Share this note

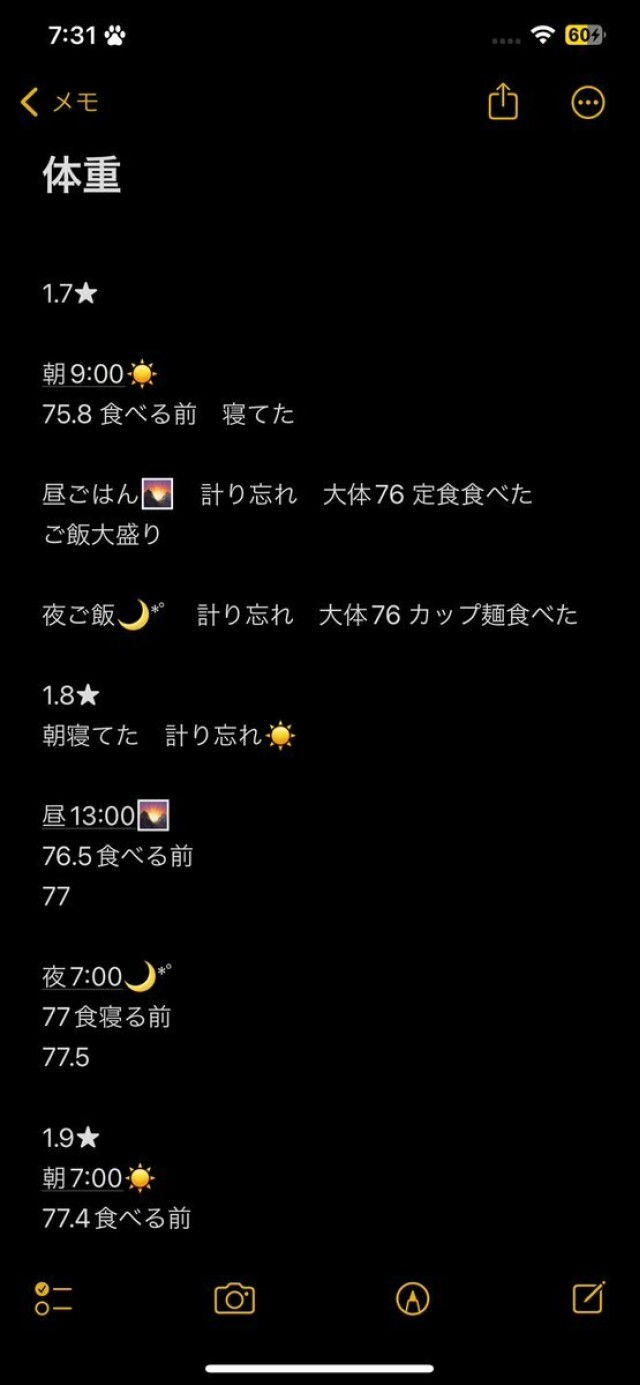503,102
